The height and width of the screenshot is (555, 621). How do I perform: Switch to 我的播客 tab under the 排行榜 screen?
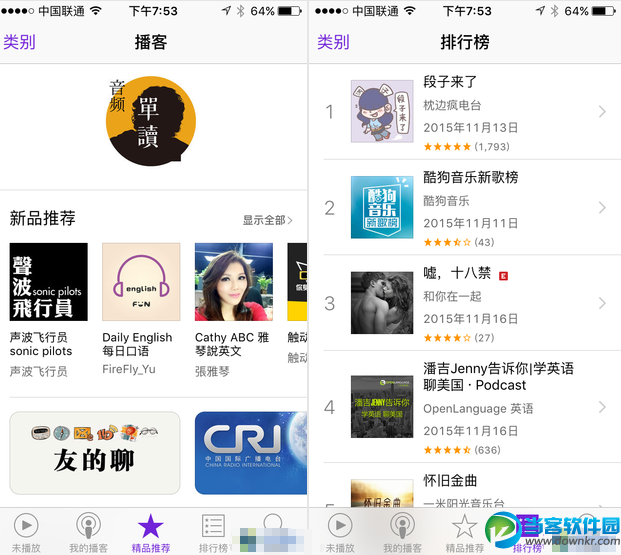[402, 531]
